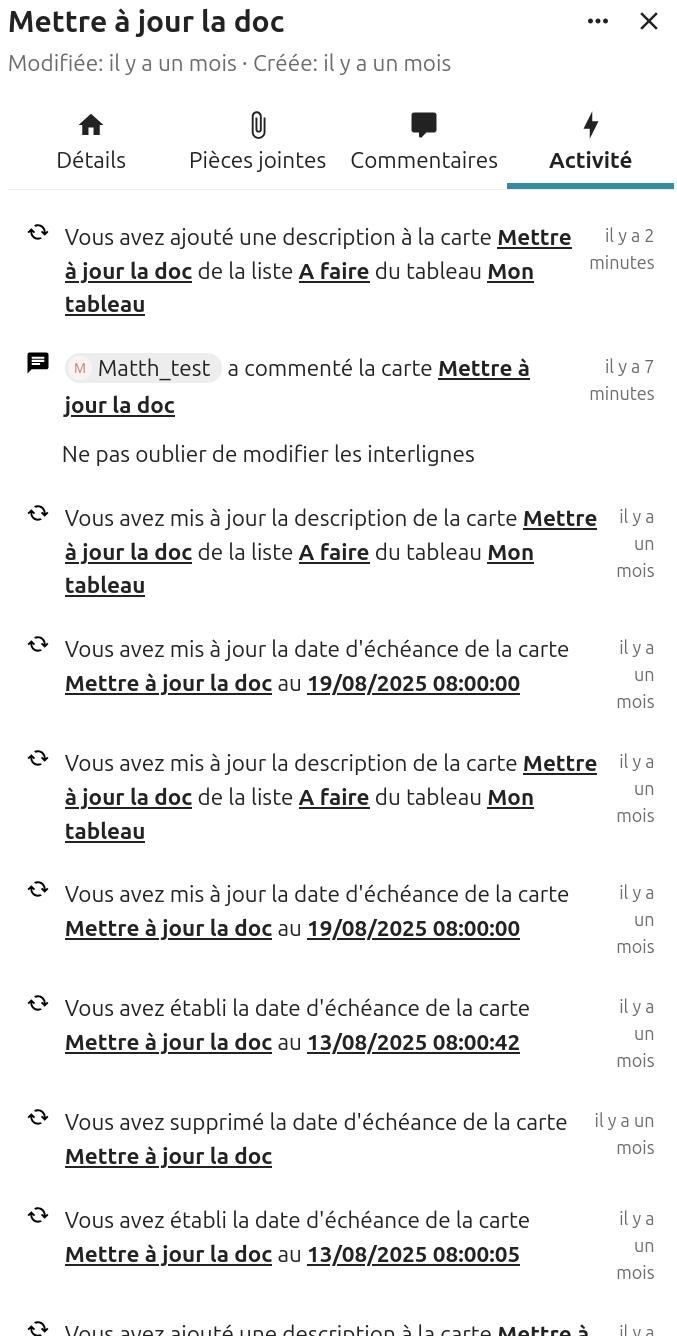Close the card details panel
Screen dimensions: 677x1336
pos(649,21)
